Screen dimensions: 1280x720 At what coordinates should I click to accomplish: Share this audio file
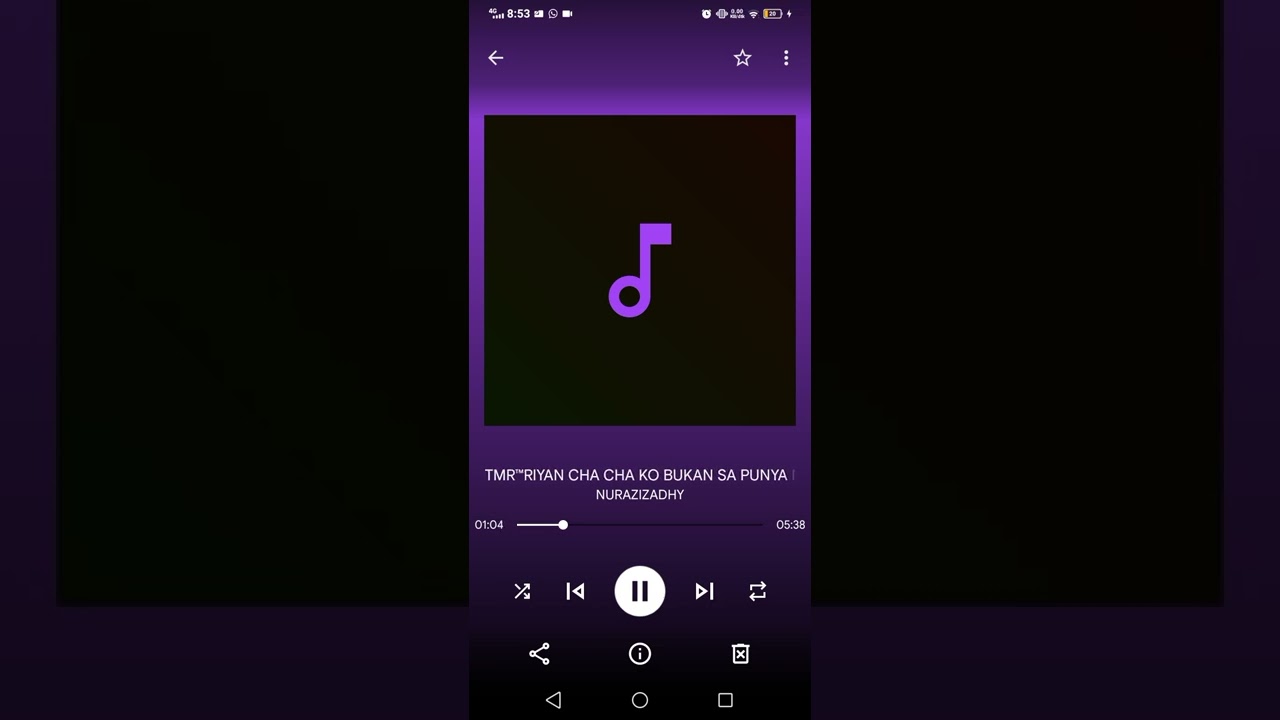[539, 654]
